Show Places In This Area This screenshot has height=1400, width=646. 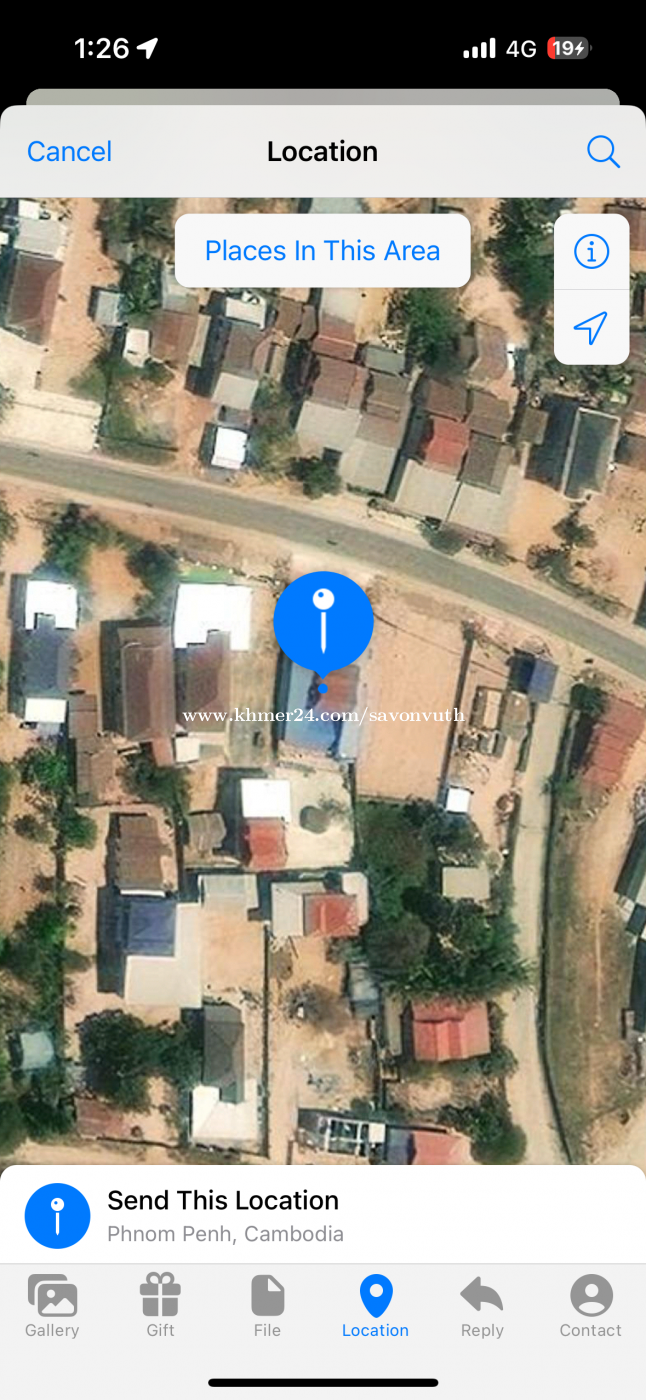[322, 250]
